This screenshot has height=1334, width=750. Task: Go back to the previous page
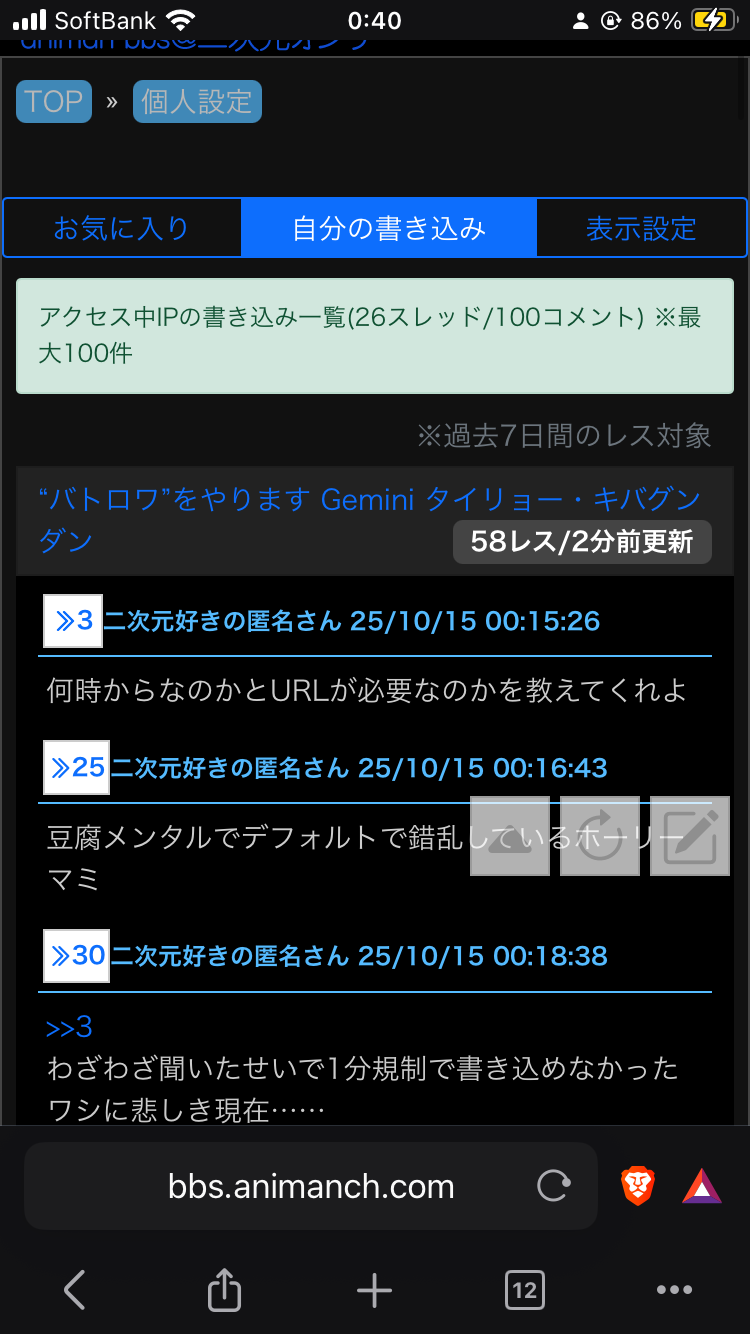click(x=74, y=1290)
